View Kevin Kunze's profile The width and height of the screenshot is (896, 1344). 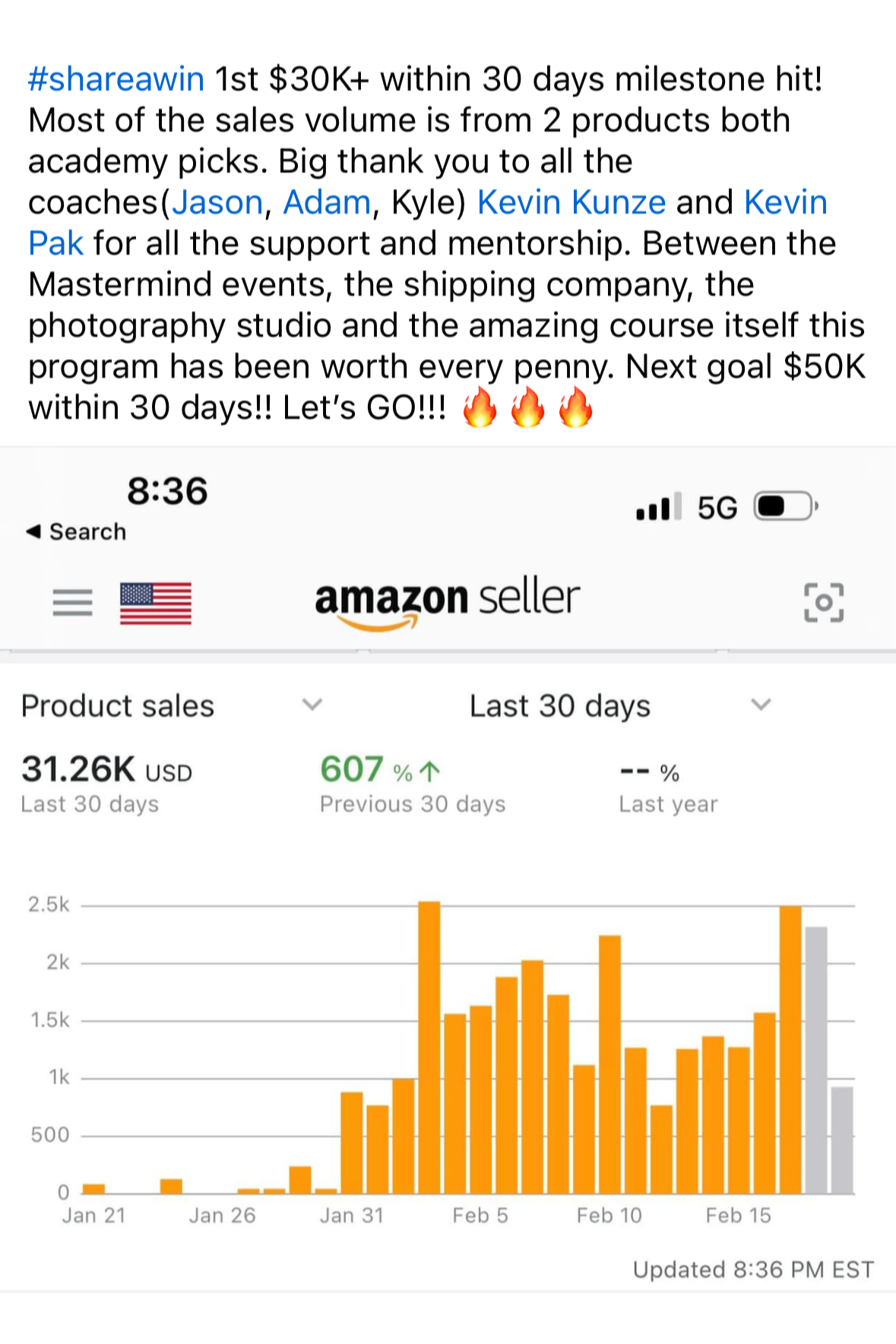click(571, 202)
